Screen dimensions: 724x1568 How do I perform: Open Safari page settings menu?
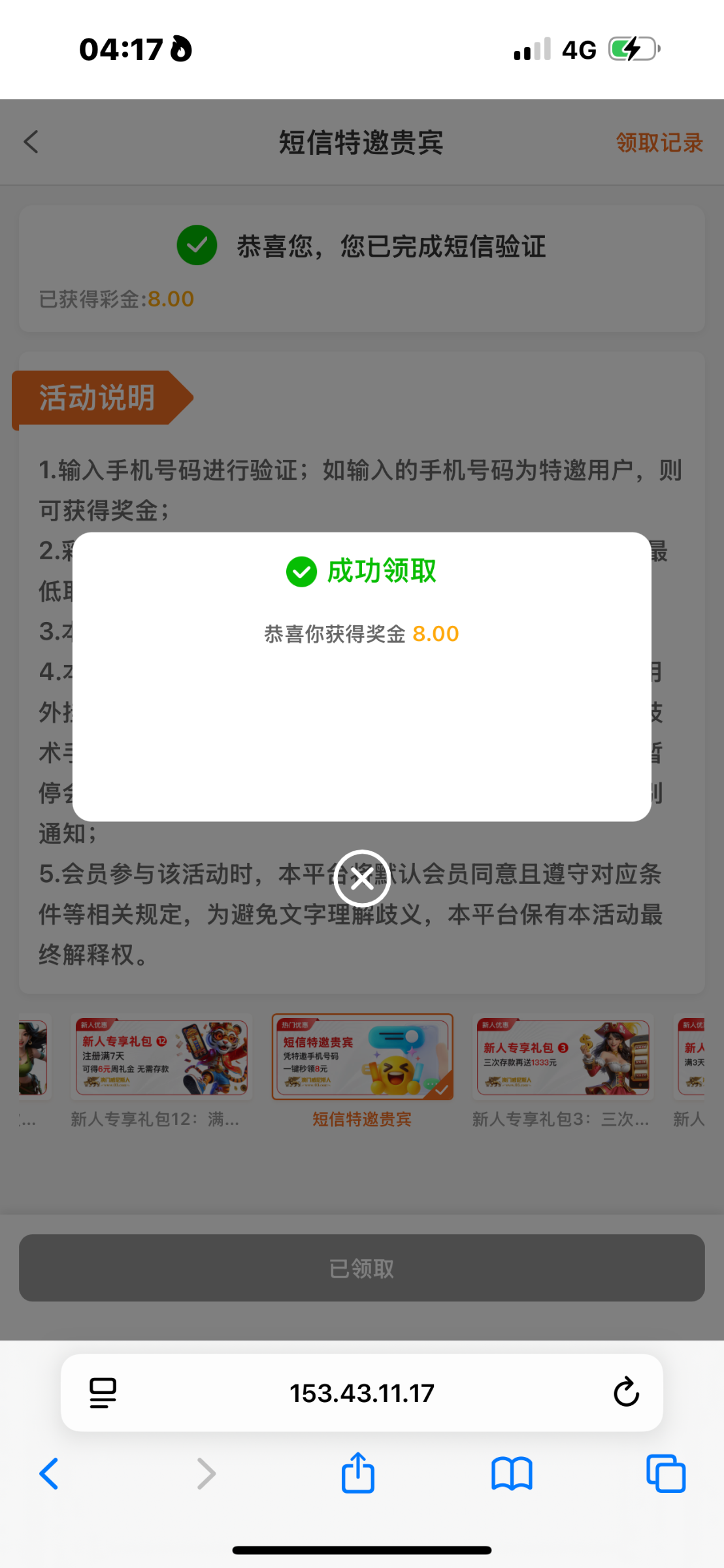pos(103,1392)
